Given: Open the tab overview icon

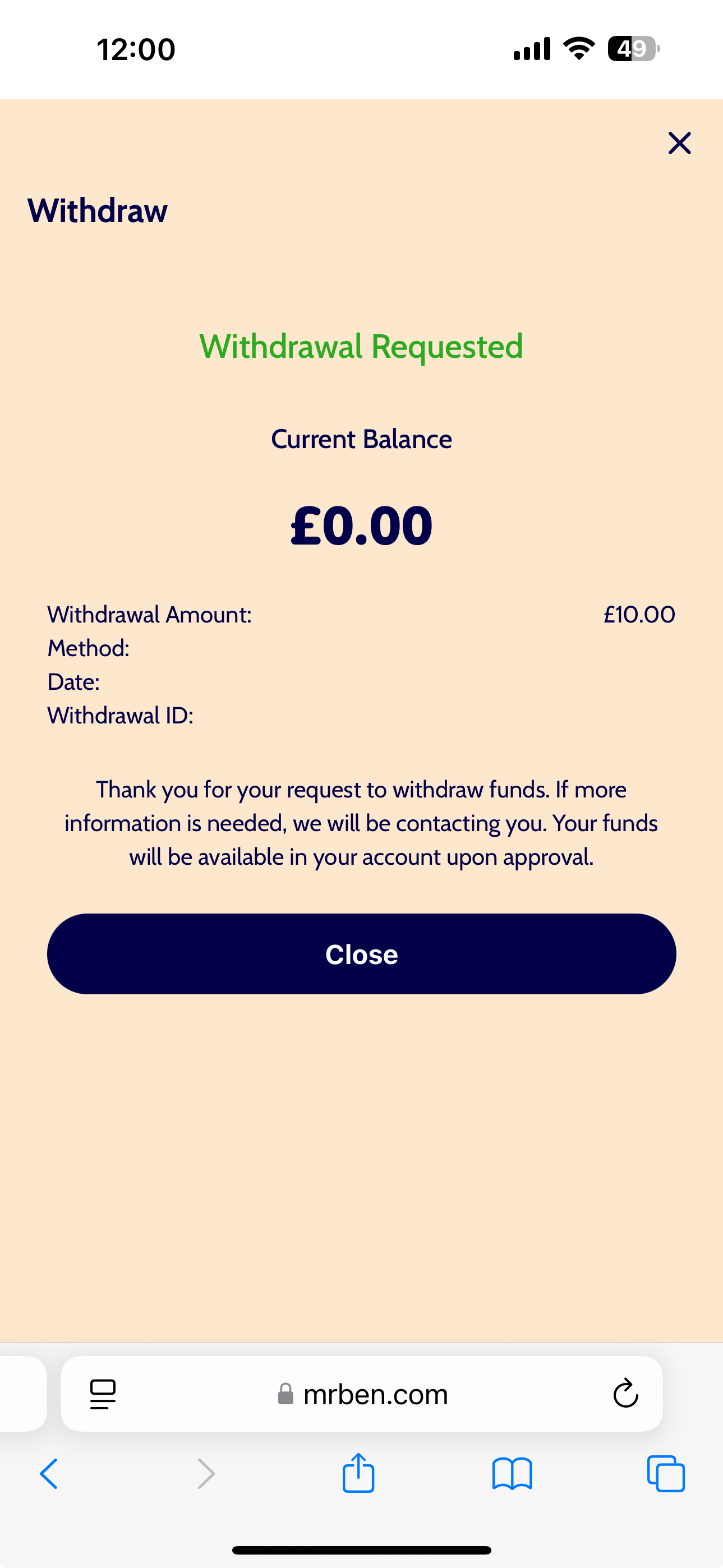Looking at the screenshot, I should tap(665, 1474).
